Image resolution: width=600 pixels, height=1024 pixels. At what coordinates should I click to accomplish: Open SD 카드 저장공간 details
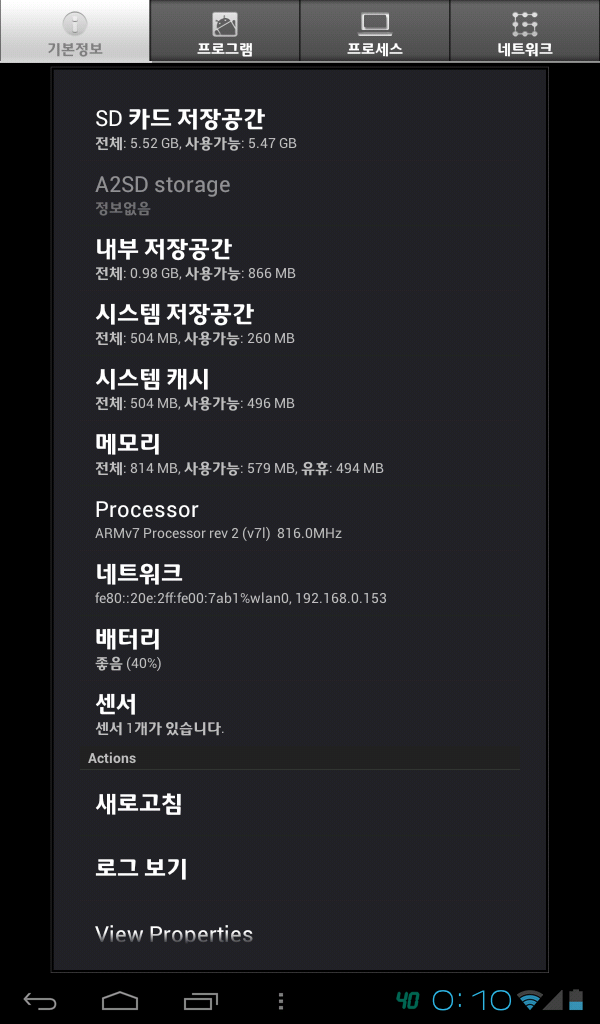(300, 129)
